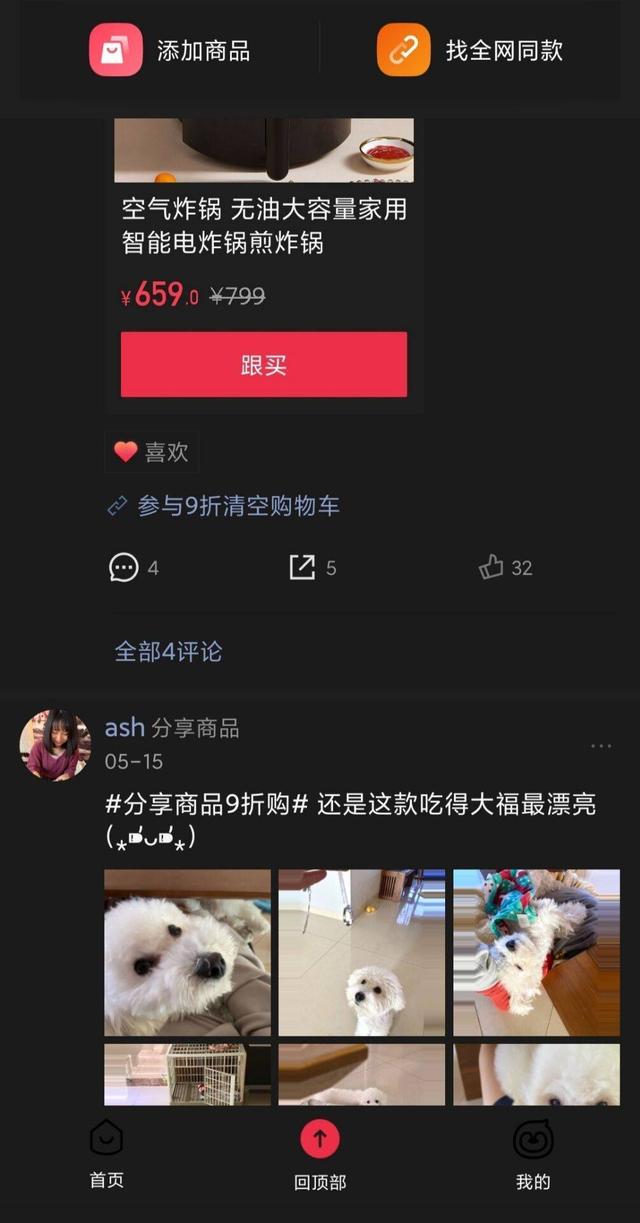
Task: Open the first dog close-up photo
Action: click(x=188, y=952)
